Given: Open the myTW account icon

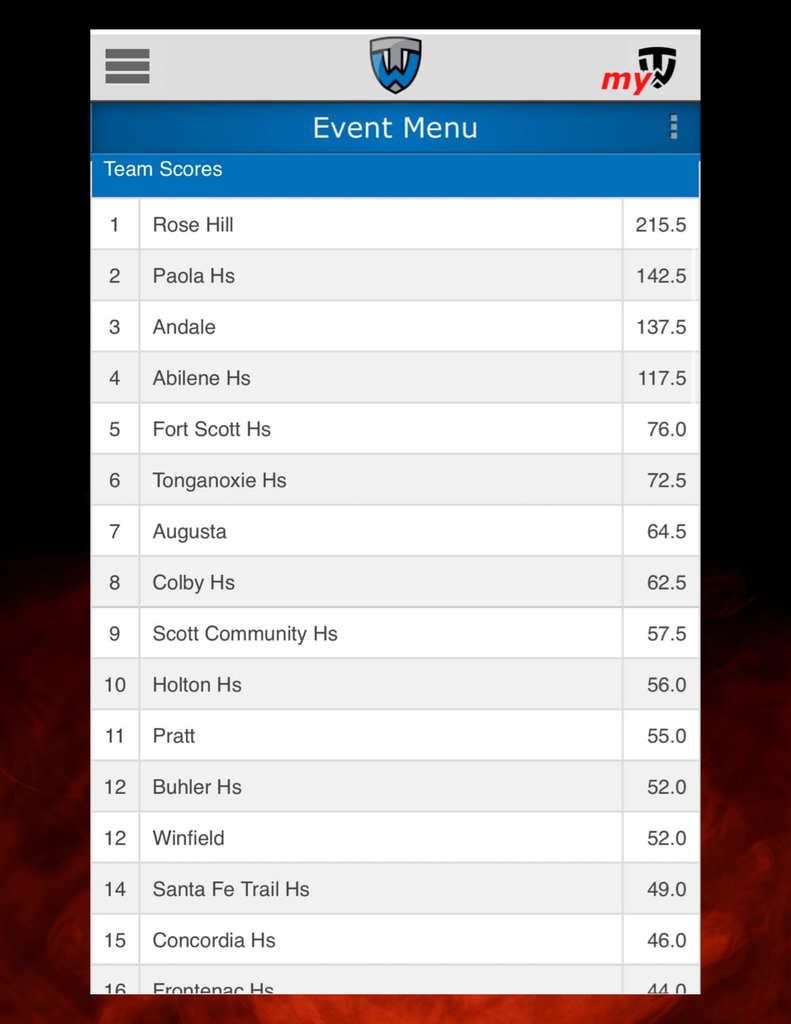Looking at the screenshot, I should coord(639,71).
